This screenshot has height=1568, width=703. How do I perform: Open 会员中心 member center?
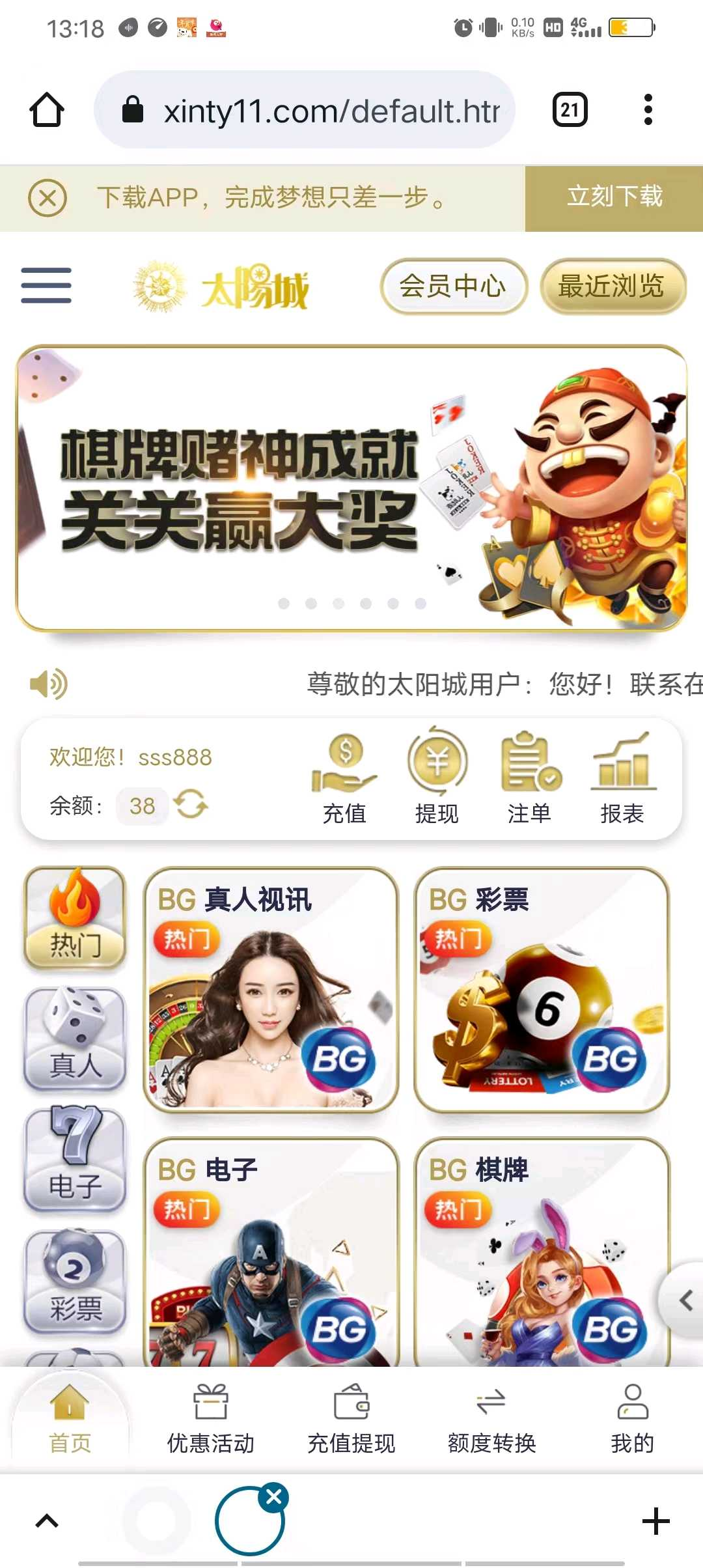tap(453, 286)
